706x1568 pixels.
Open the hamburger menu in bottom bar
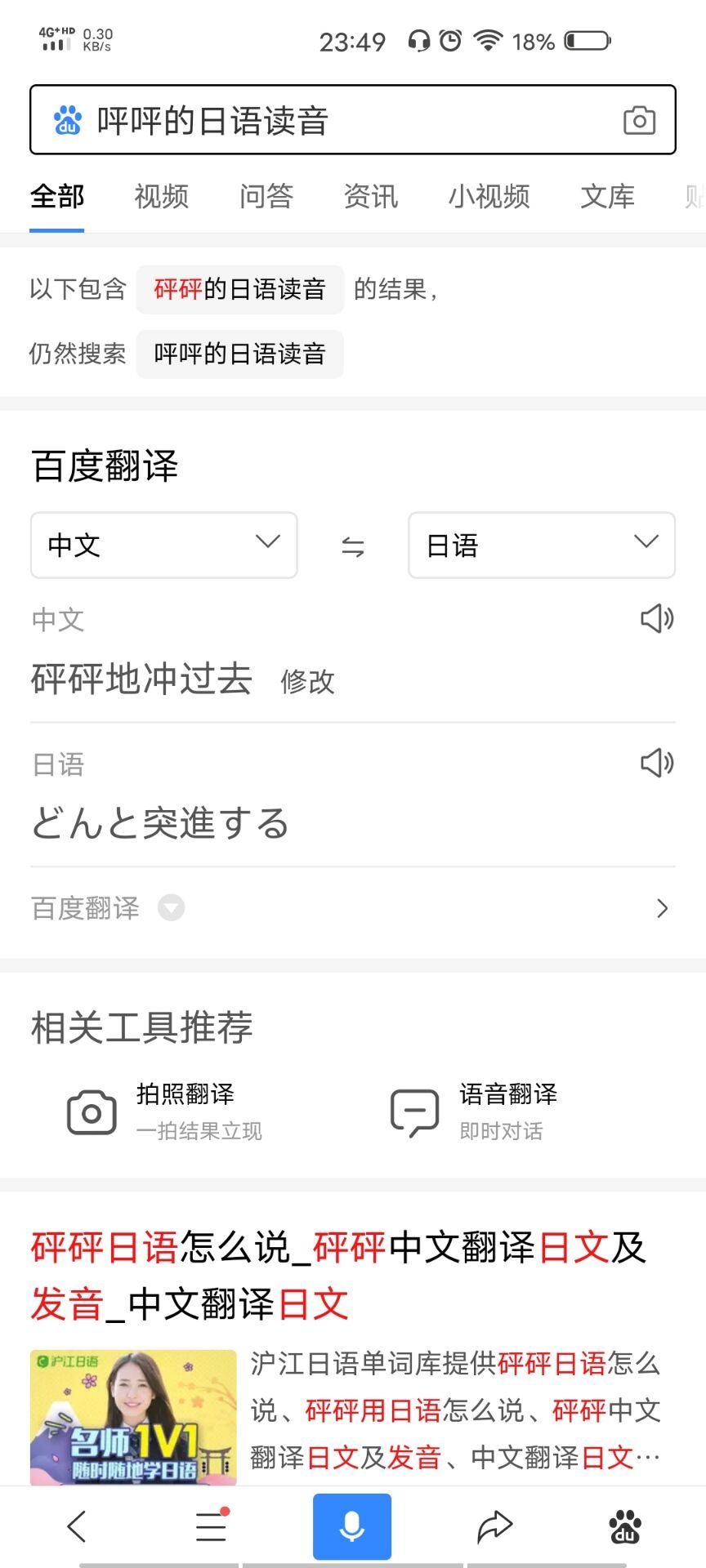pos(210,1526)
